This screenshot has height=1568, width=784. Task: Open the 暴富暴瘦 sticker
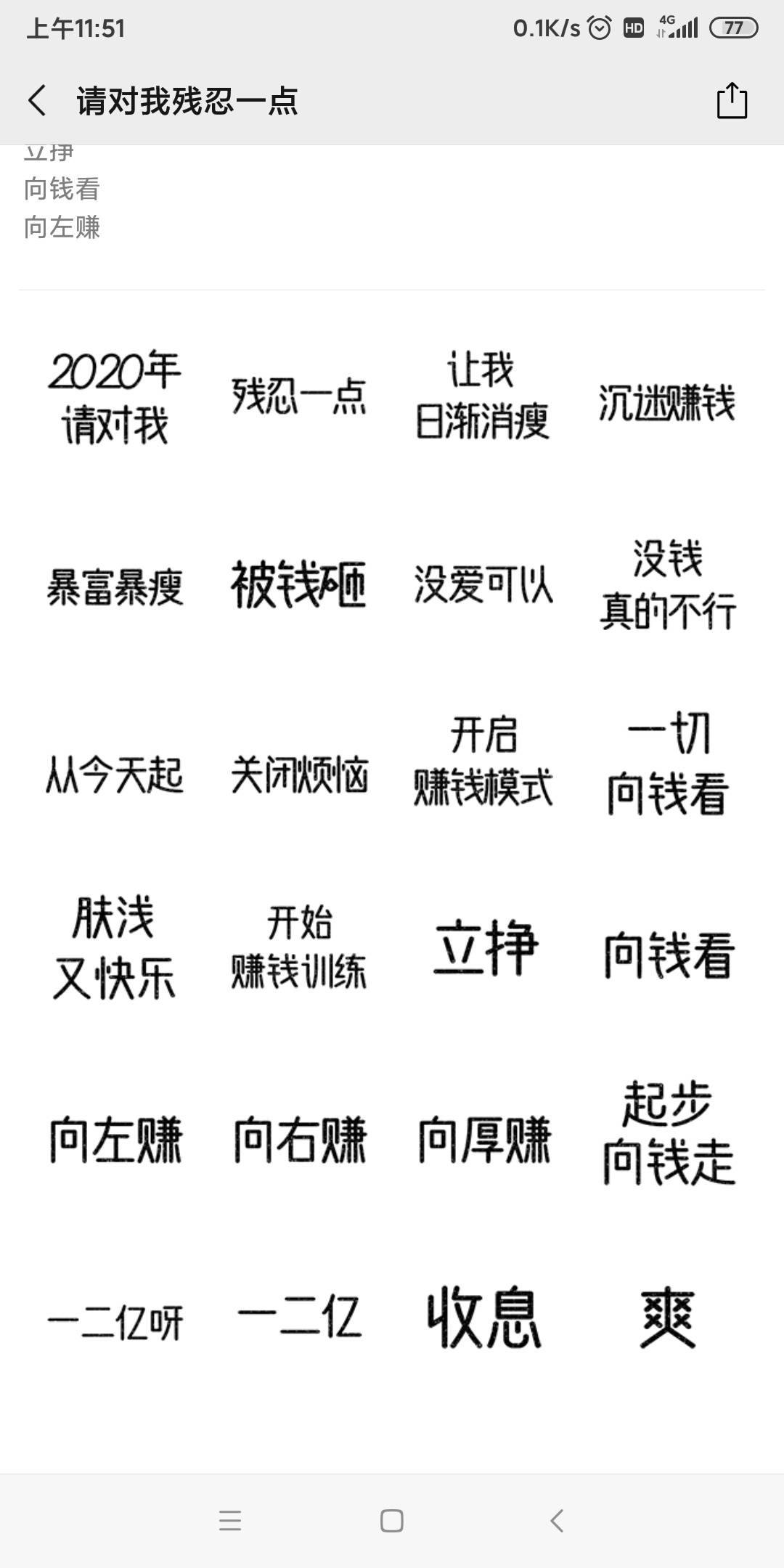click(115, 586)
